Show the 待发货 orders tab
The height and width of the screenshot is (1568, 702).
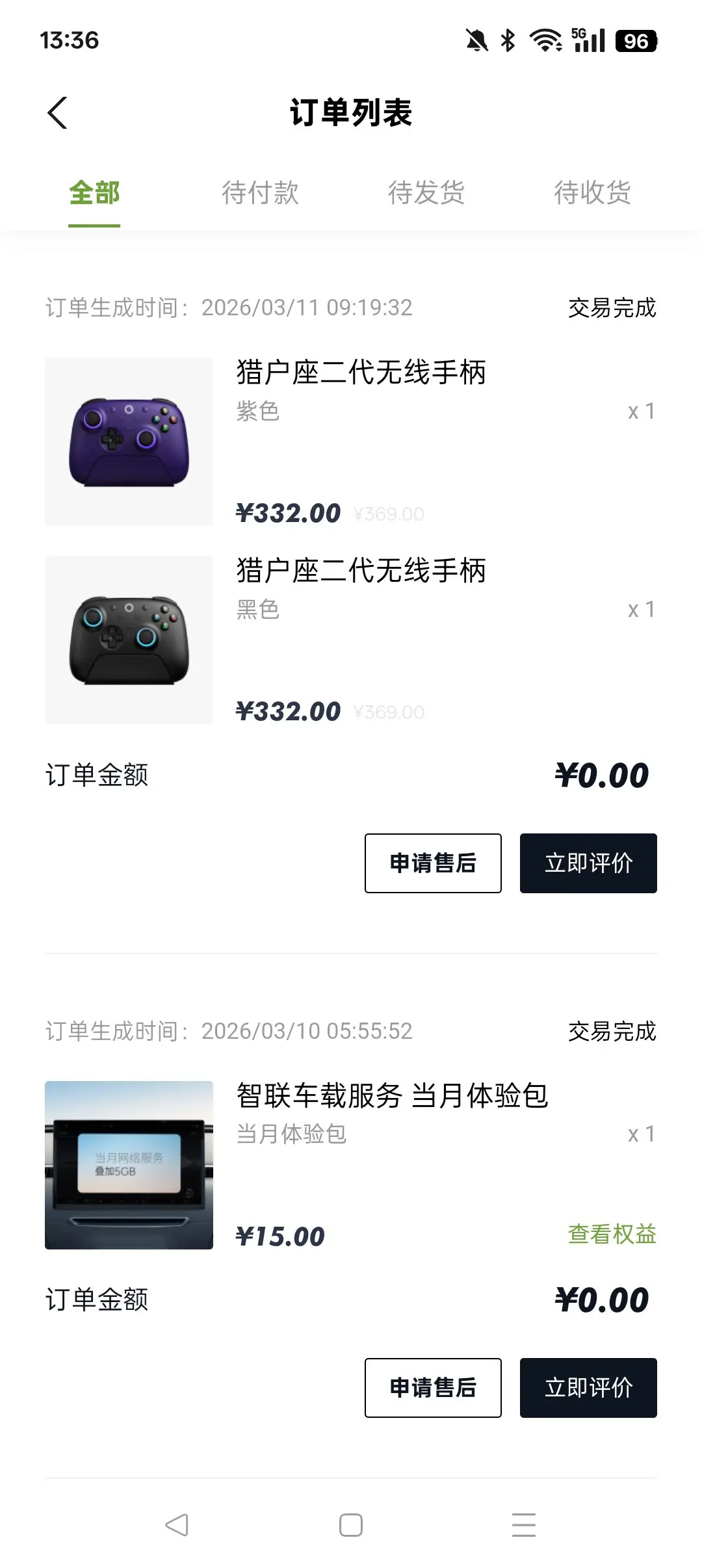tap(426, 193)
